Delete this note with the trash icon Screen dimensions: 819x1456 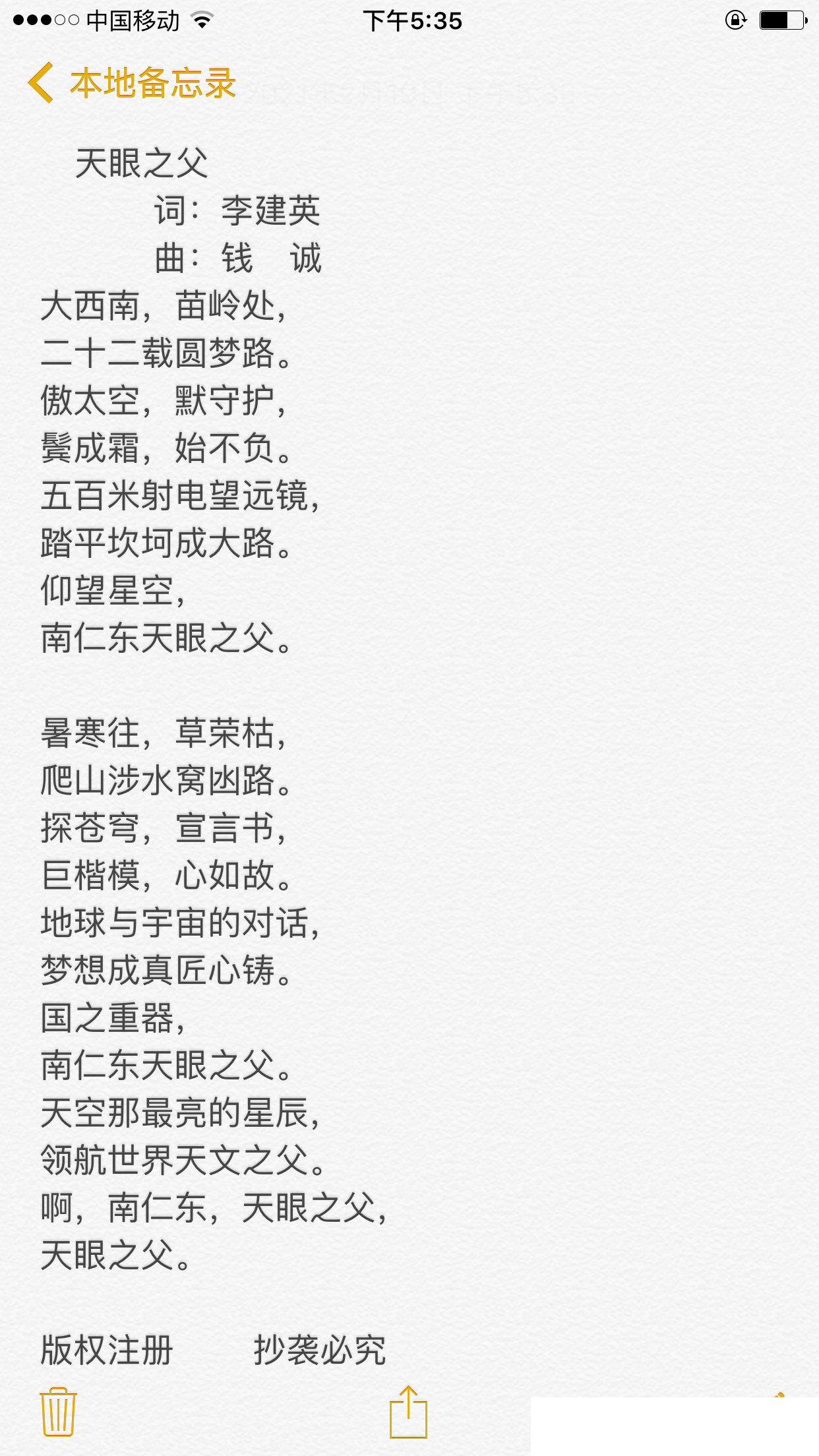point(58,1412)
